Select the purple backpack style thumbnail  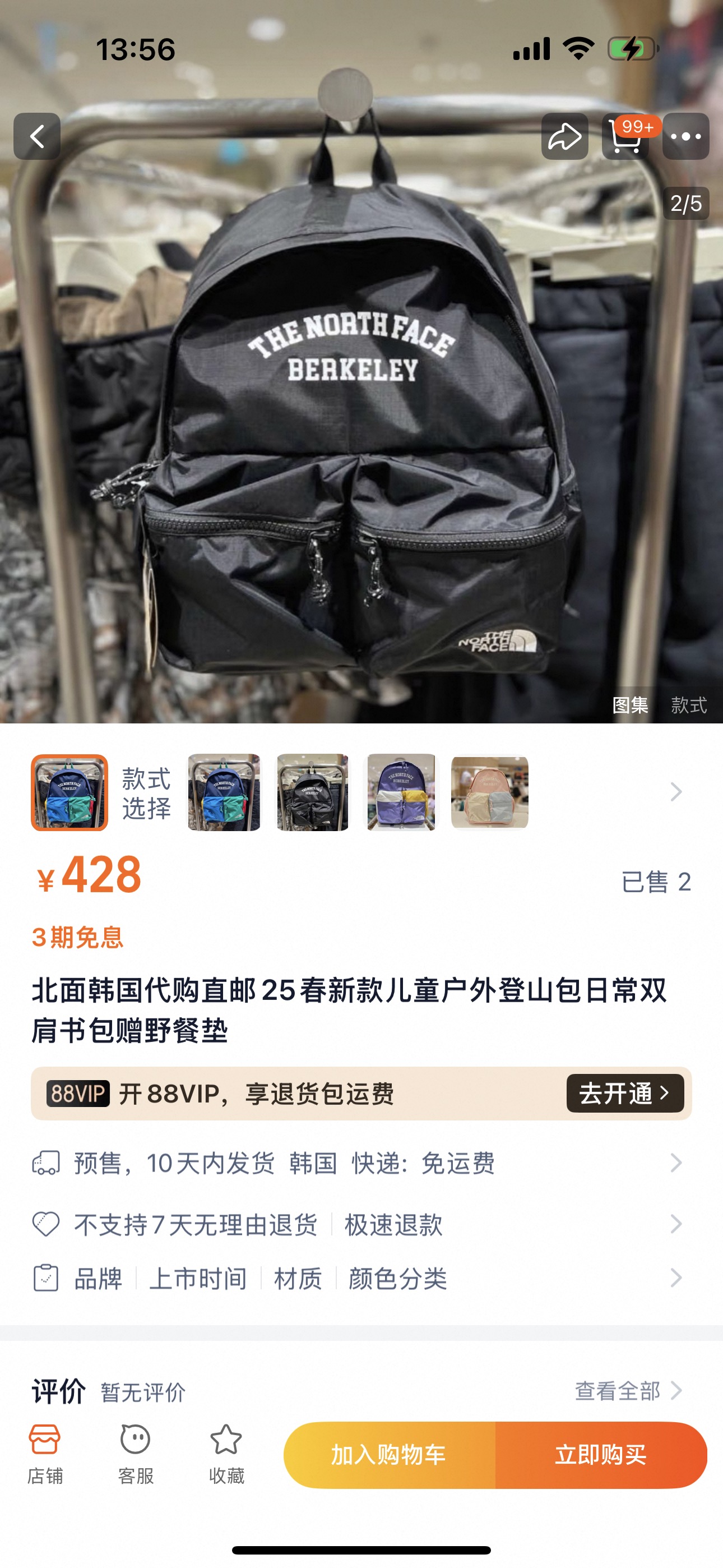pyautogui.click(x=401, y=792)
